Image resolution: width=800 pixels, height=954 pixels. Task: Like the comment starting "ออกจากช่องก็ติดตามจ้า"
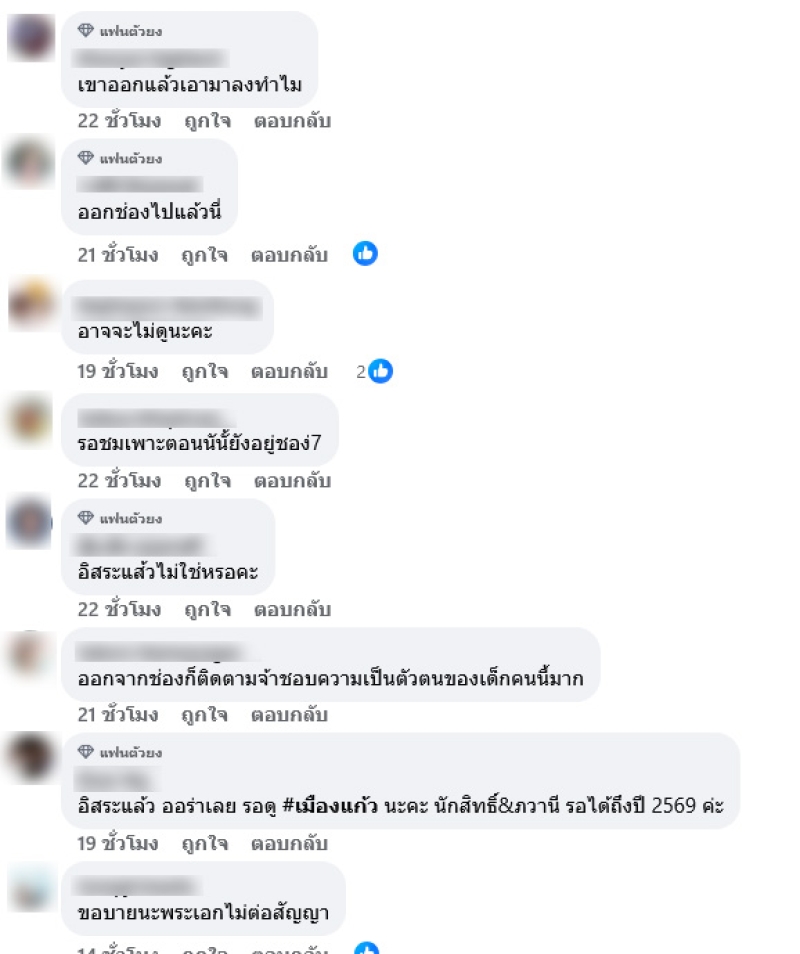204,715
